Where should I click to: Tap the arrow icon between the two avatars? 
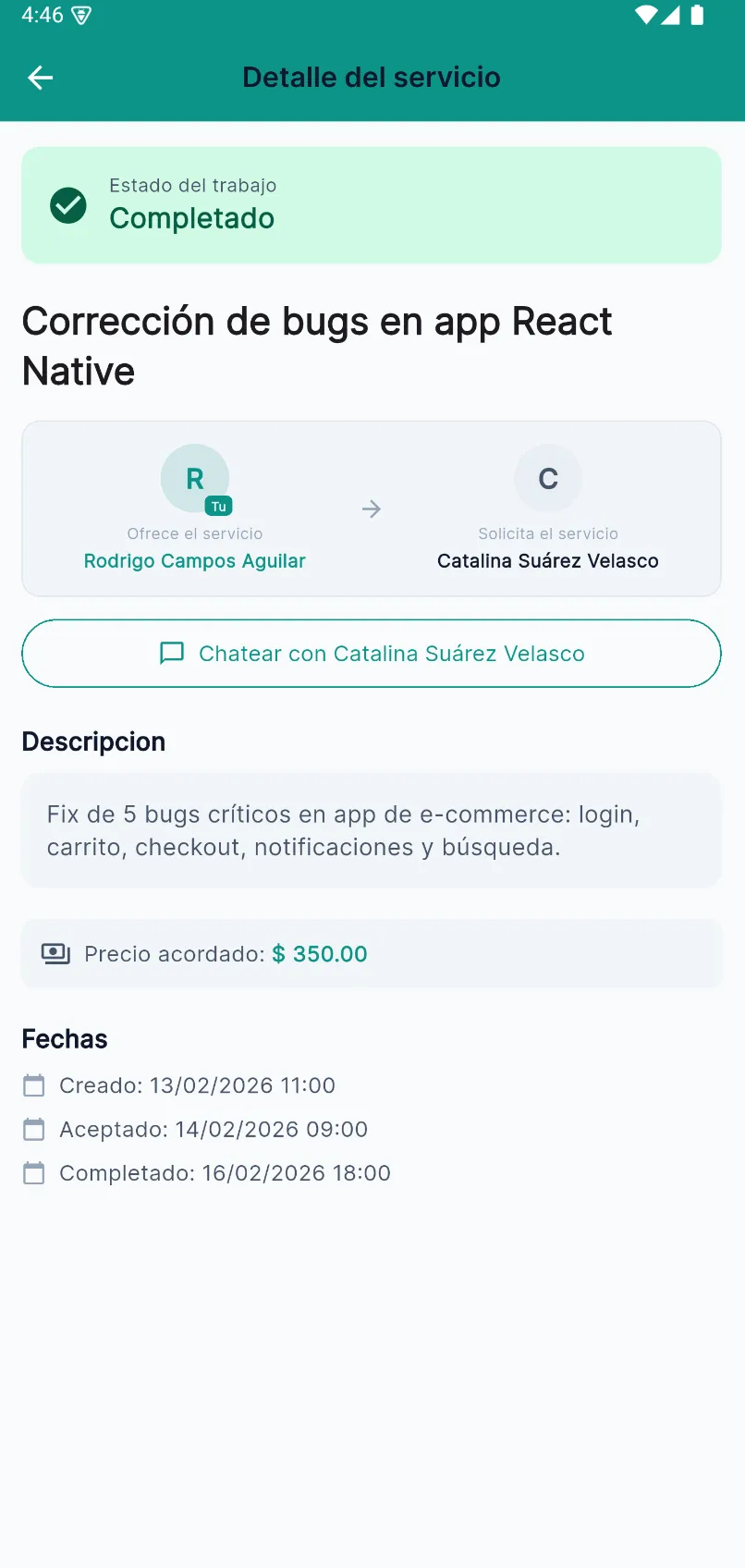click(372, 508)
